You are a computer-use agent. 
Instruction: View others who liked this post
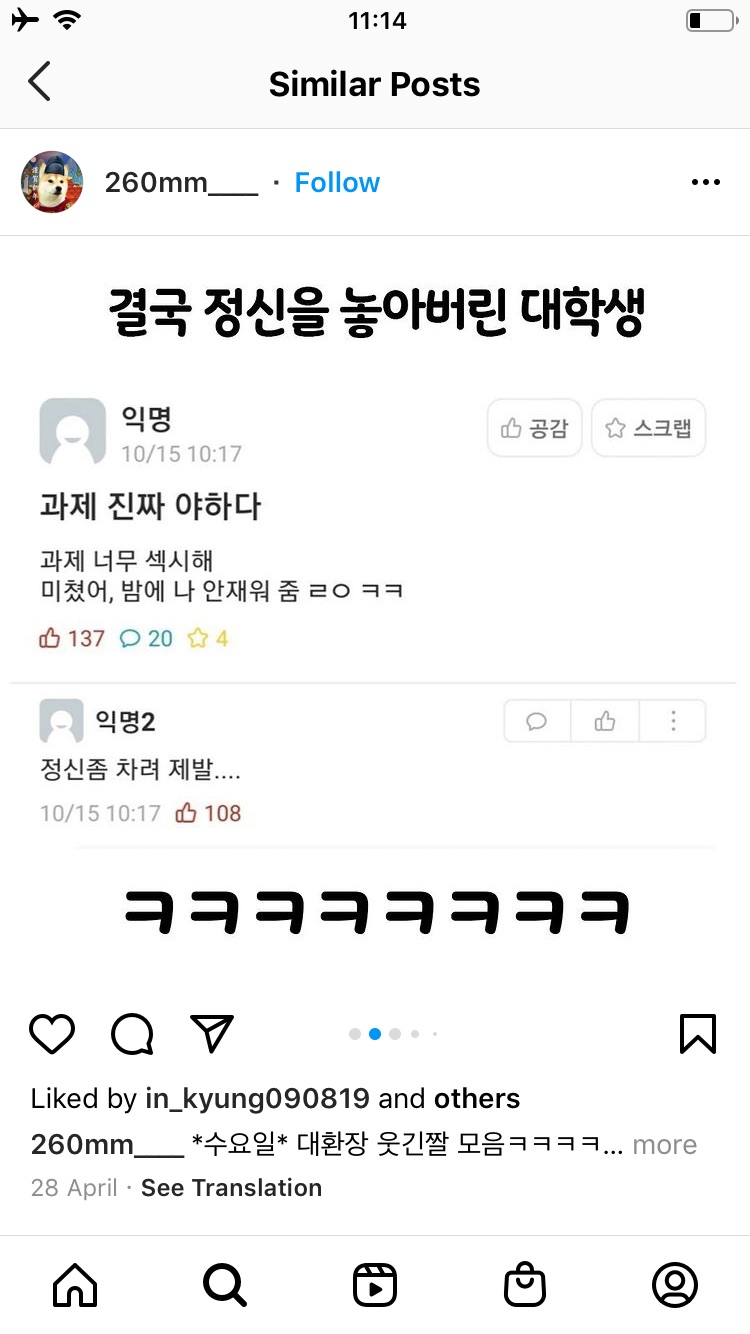[x=477, y=1099]
